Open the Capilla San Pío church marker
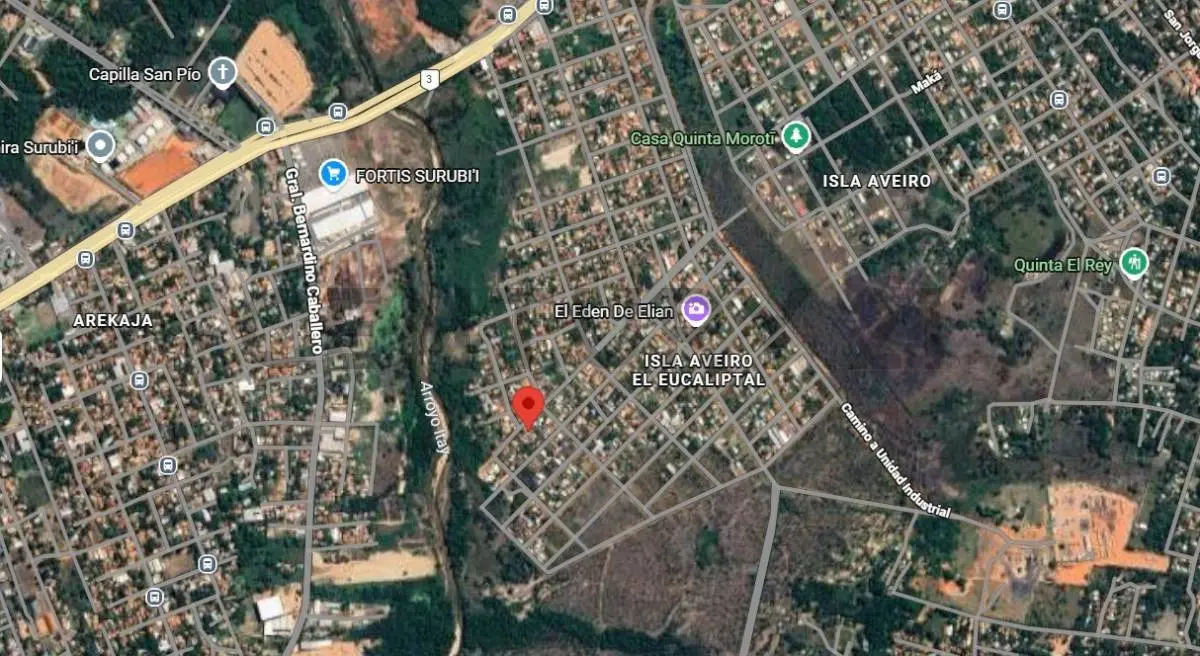This screenshot has height=656, width=1200. tap(223, 73)
